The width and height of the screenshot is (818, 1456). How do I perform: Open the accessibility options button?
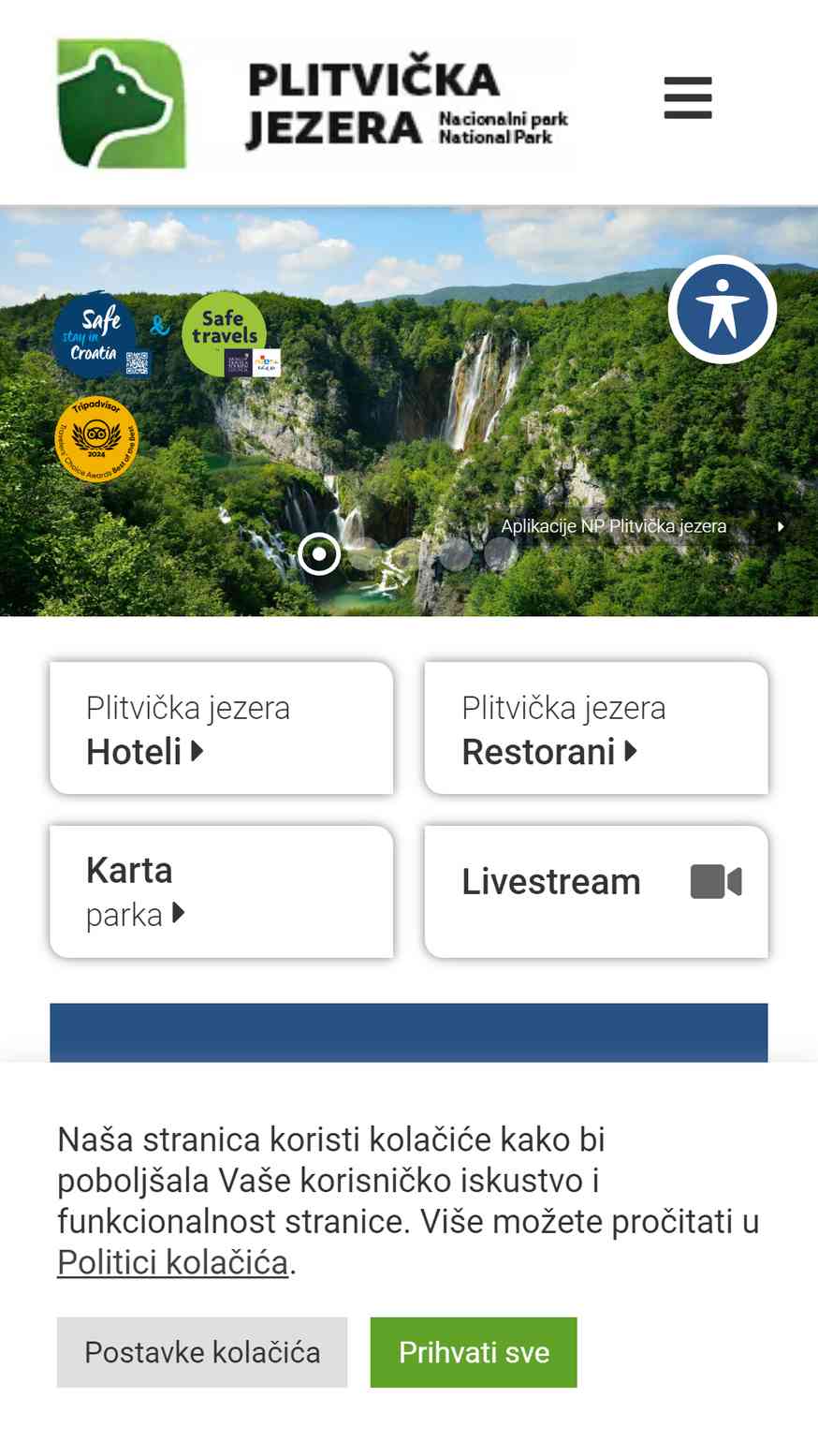pyautogui.click(x=722, y=309)
